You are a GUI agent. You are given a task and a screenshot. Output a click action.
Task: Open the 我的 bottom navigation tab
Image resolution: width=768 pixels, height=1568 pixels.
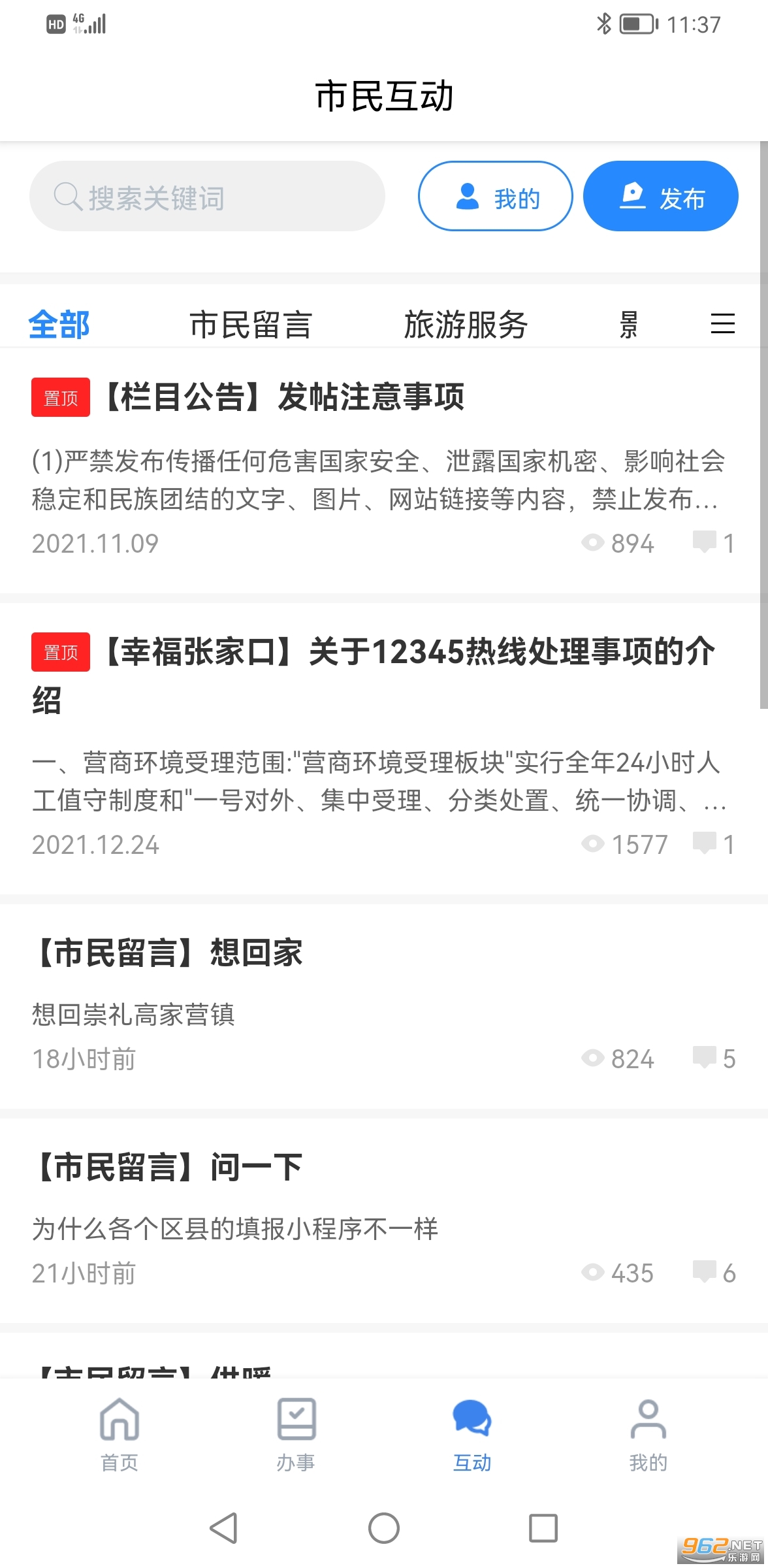tap(648, 1435)
